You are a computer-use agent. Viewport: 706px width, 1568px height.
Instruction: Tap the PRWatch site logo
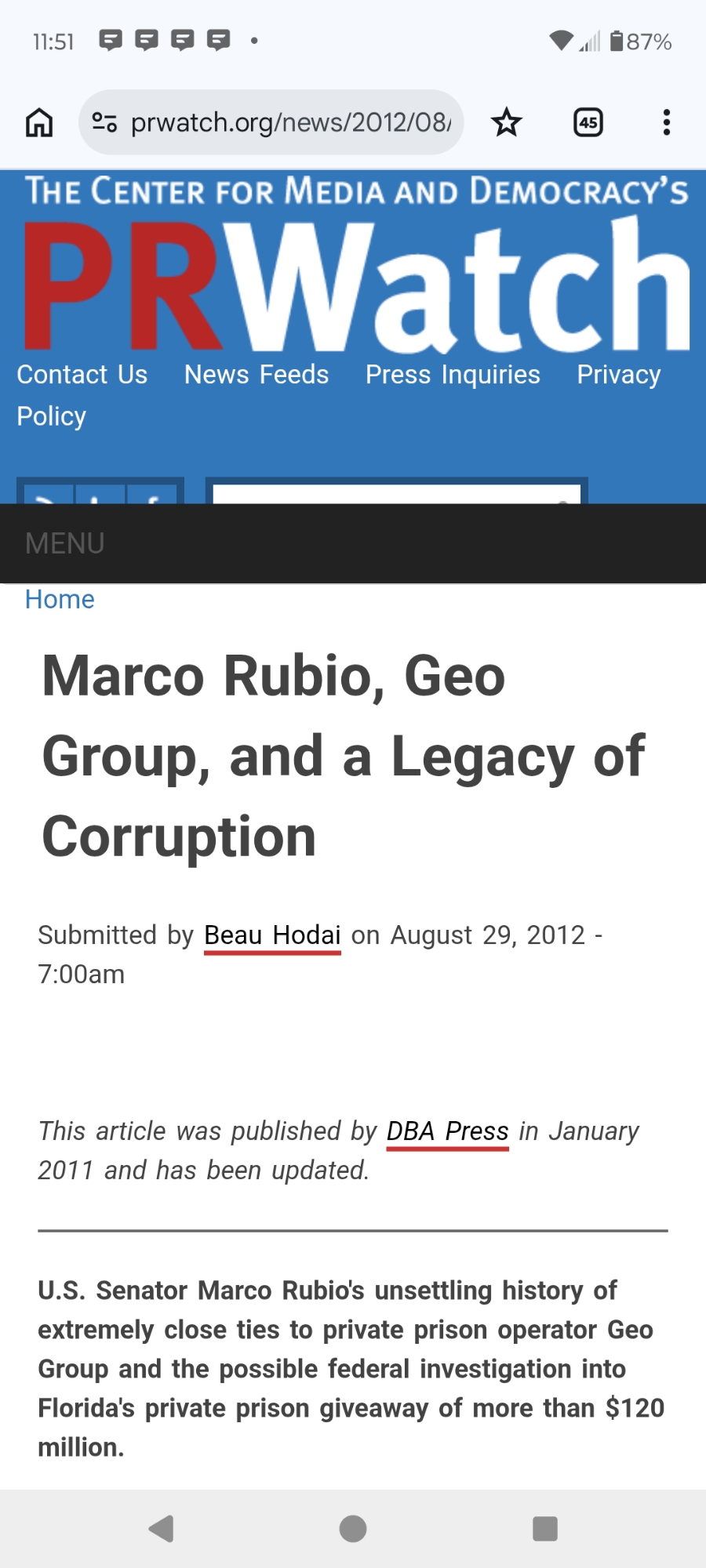point(357,286)
